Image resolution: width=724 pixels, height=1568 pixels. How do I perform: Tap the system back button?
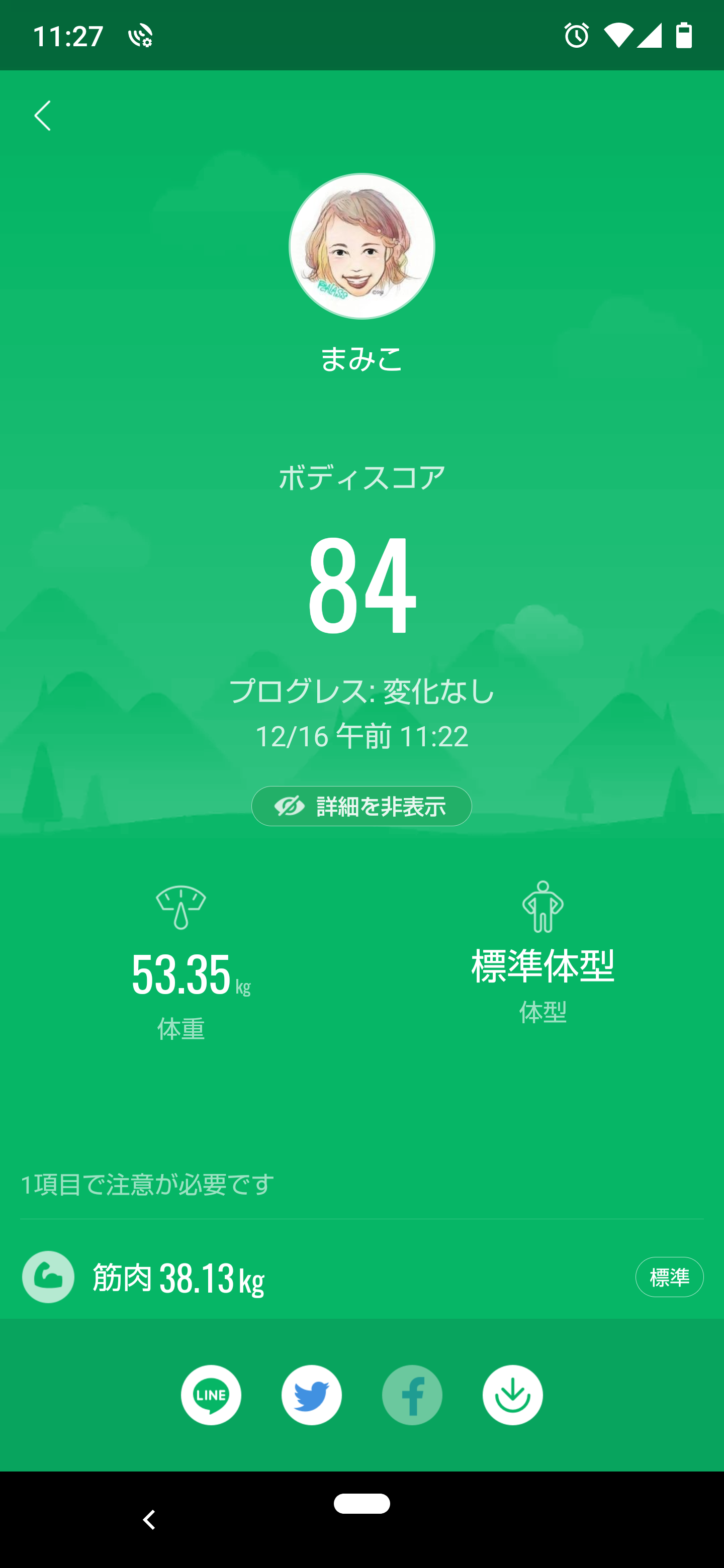149,1519
